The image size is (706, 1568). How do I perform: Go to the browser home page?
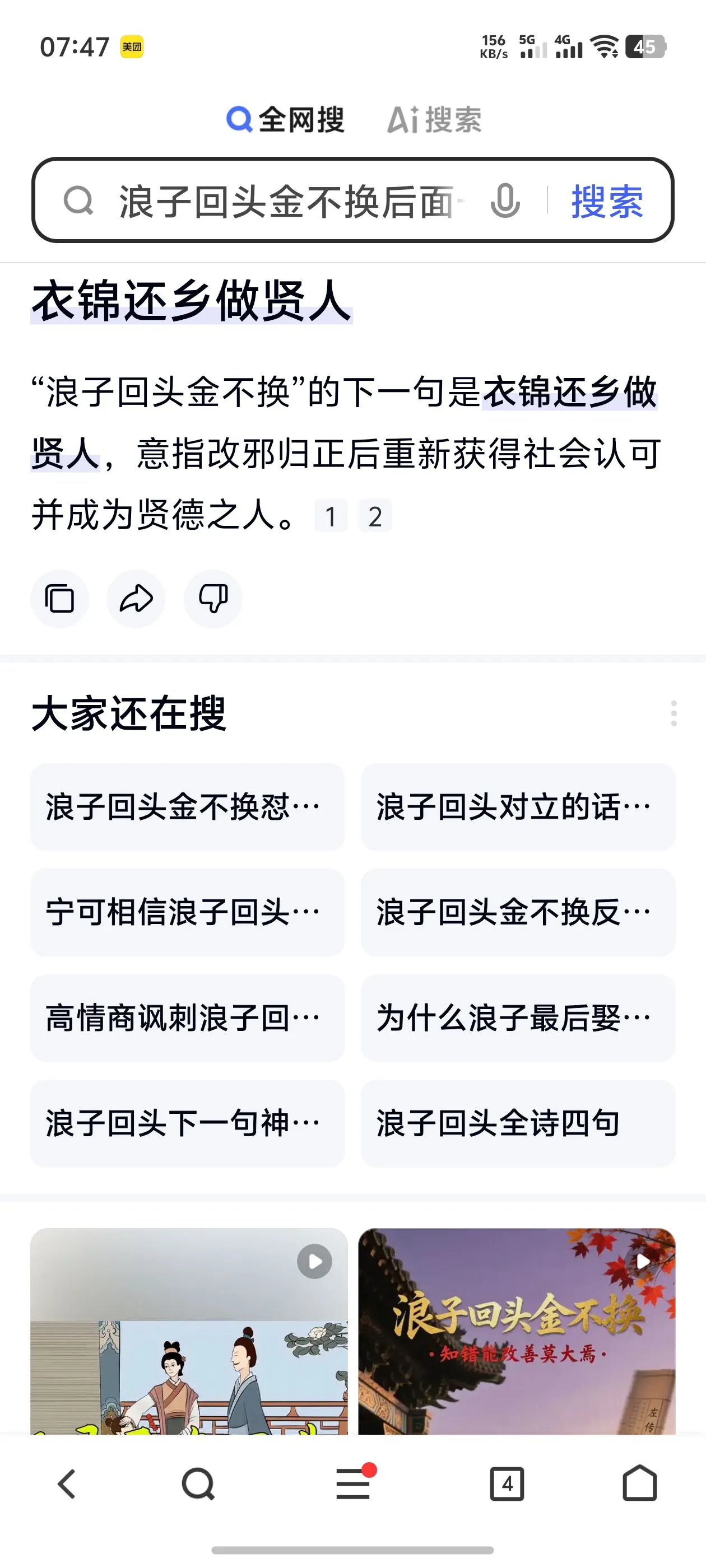click(640, 1484)
